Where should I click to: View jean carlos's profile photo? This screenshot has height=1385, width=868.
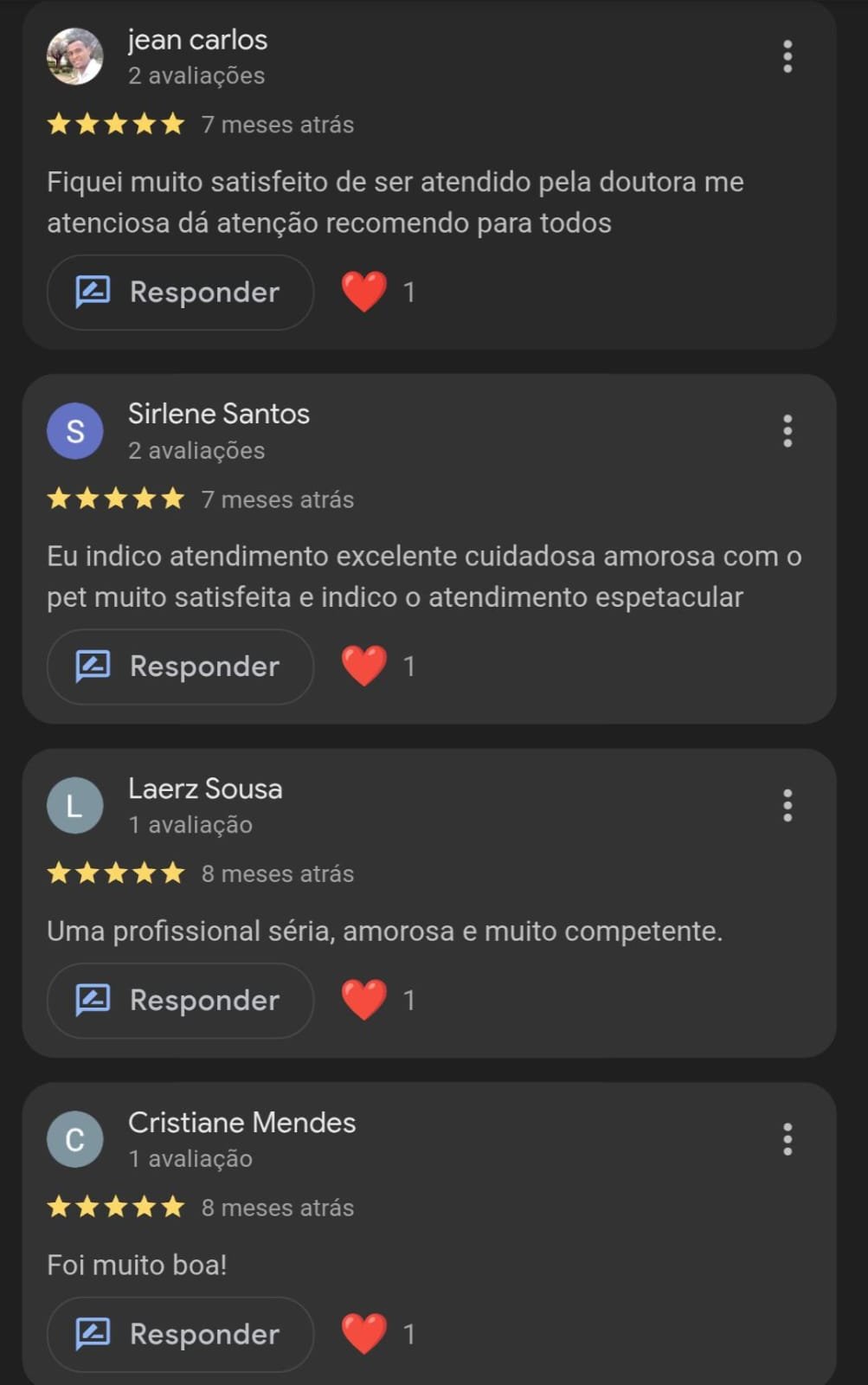[x=75, y=56]
